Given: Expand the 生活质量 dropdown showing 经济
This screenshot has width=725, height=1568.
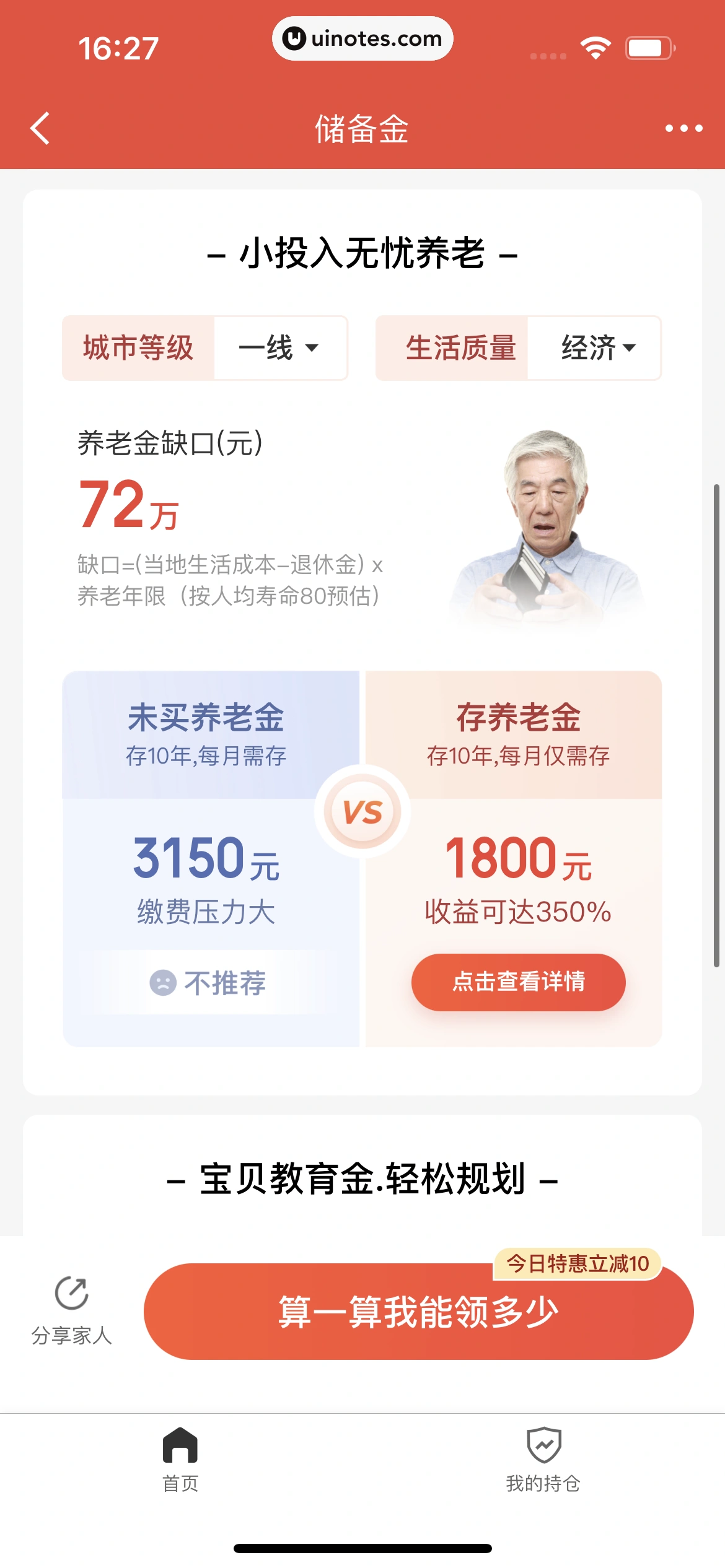Looking at the screenshot, I should [x=597, y=347].
